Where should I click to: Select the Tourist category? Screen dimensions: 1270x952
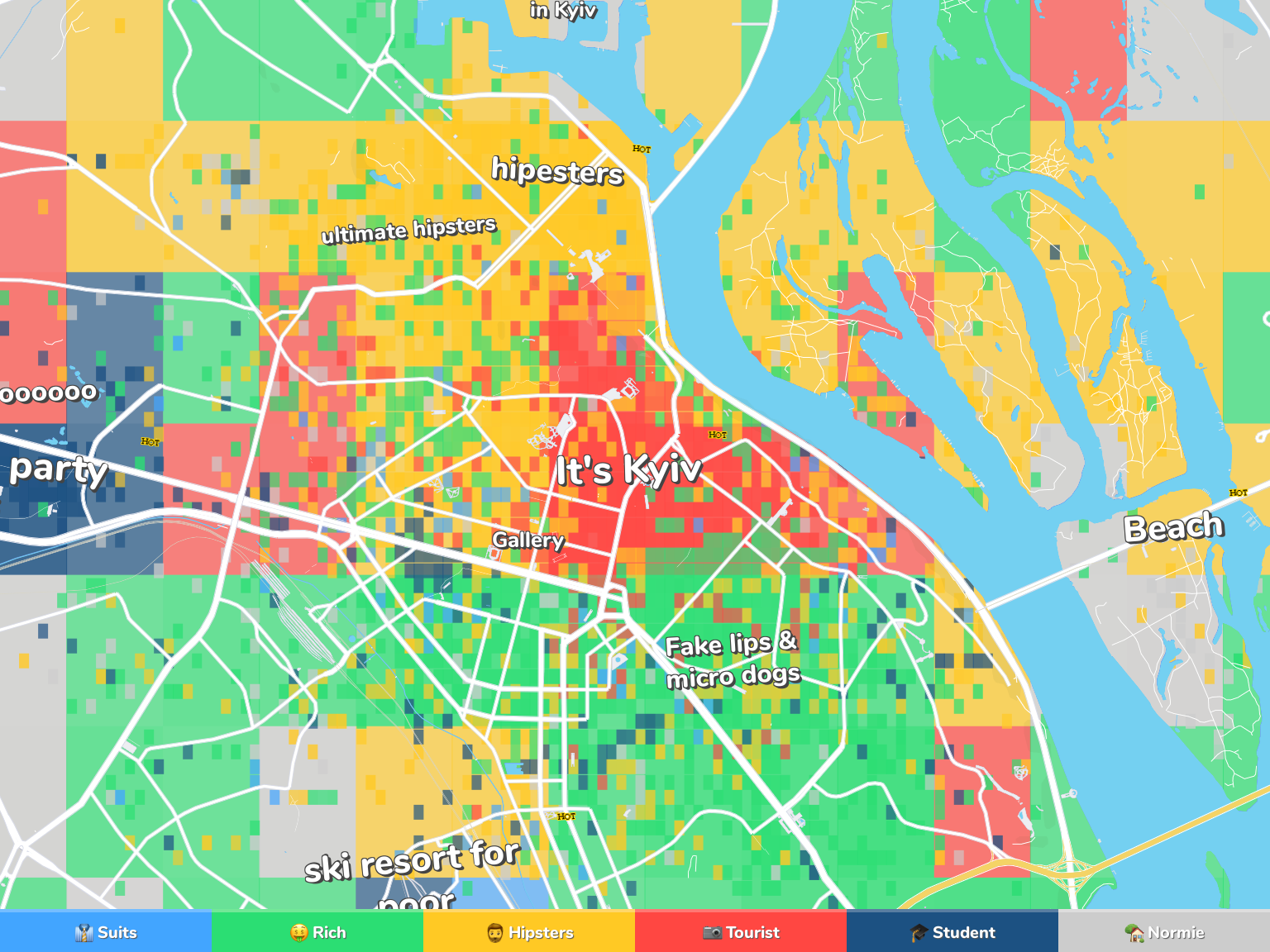coord(741,931)
